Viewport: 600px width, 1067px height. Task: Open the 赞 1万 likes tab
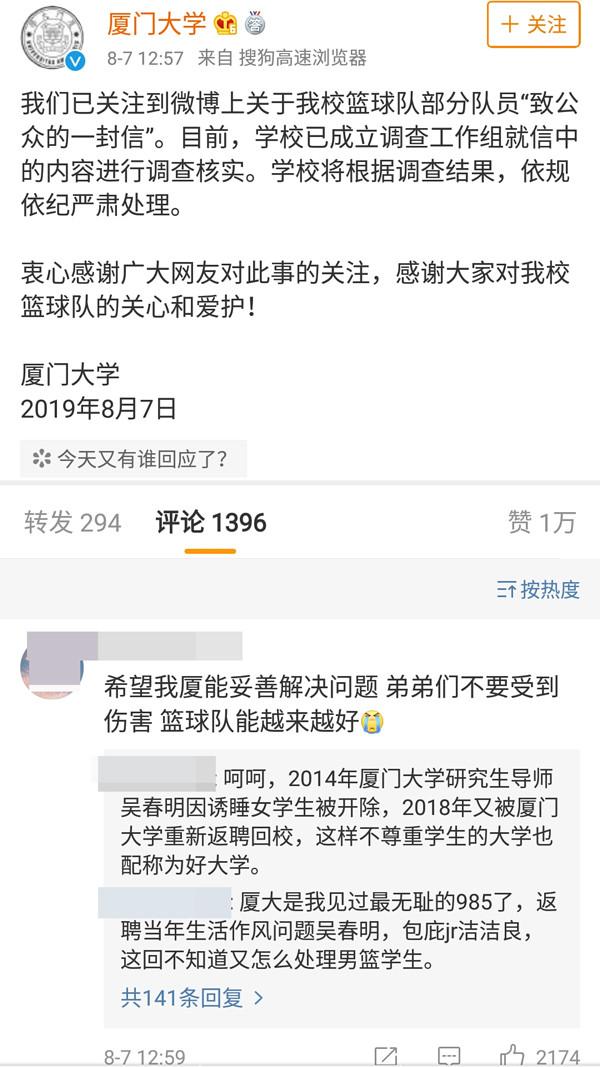pyautogui.click(x=542, y=522)
